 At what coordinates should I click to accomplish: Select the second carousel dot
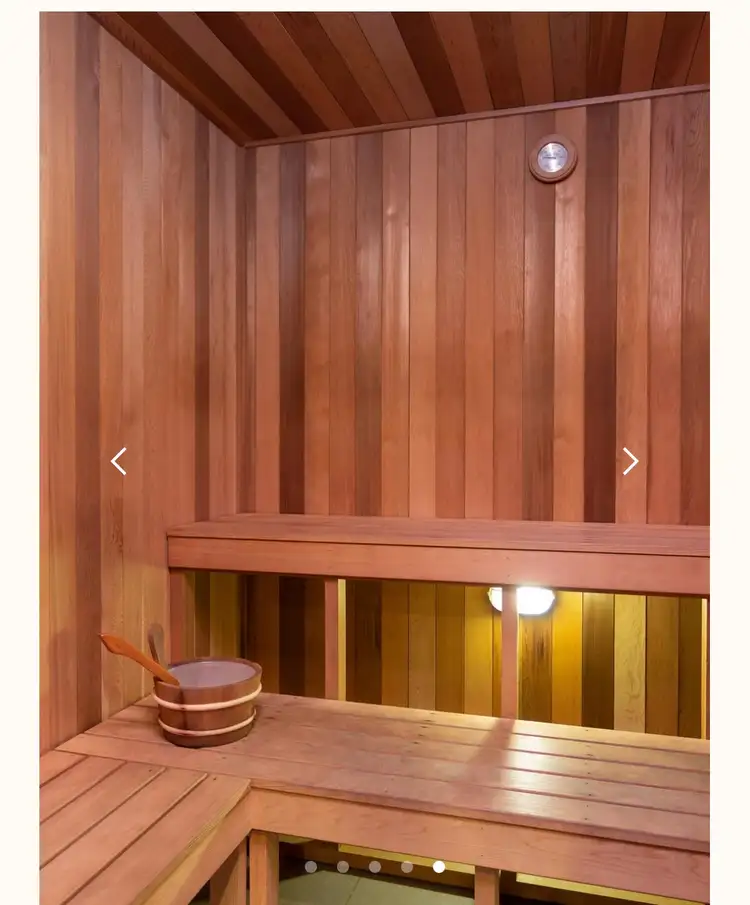click(x=343, y=867)
